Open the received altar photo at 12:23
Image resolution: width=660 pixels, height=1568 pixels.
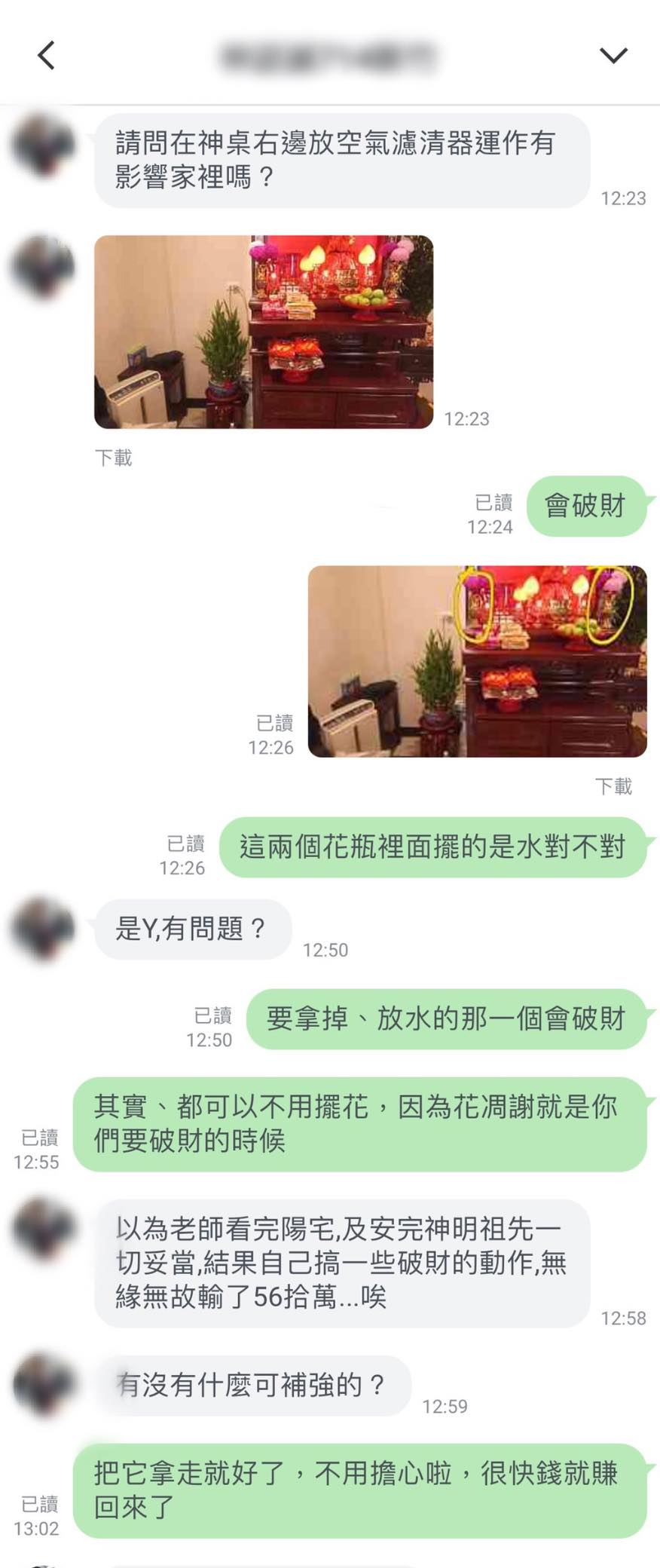coord(263,332)
